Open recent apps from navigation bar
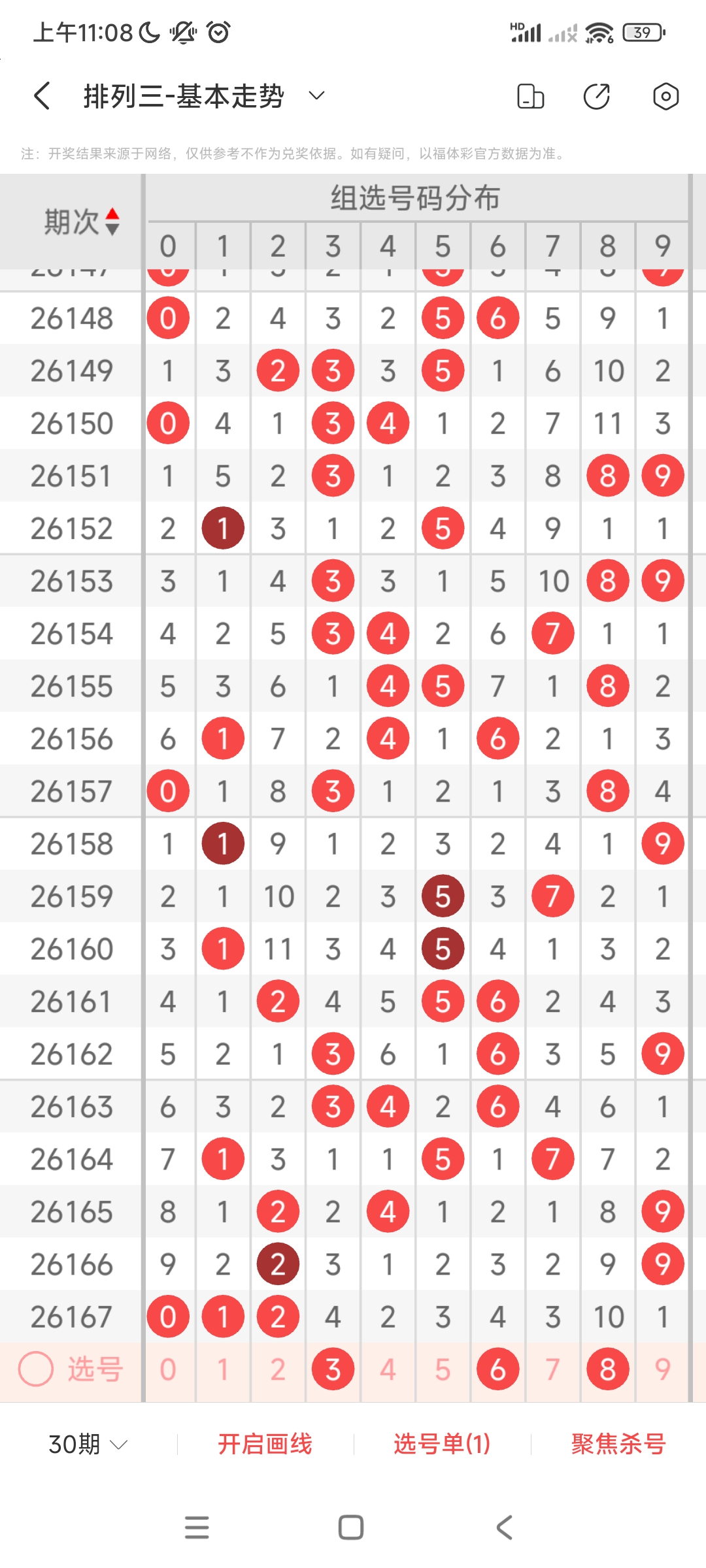706x1568 pixels. click(x=197, y=1527)
